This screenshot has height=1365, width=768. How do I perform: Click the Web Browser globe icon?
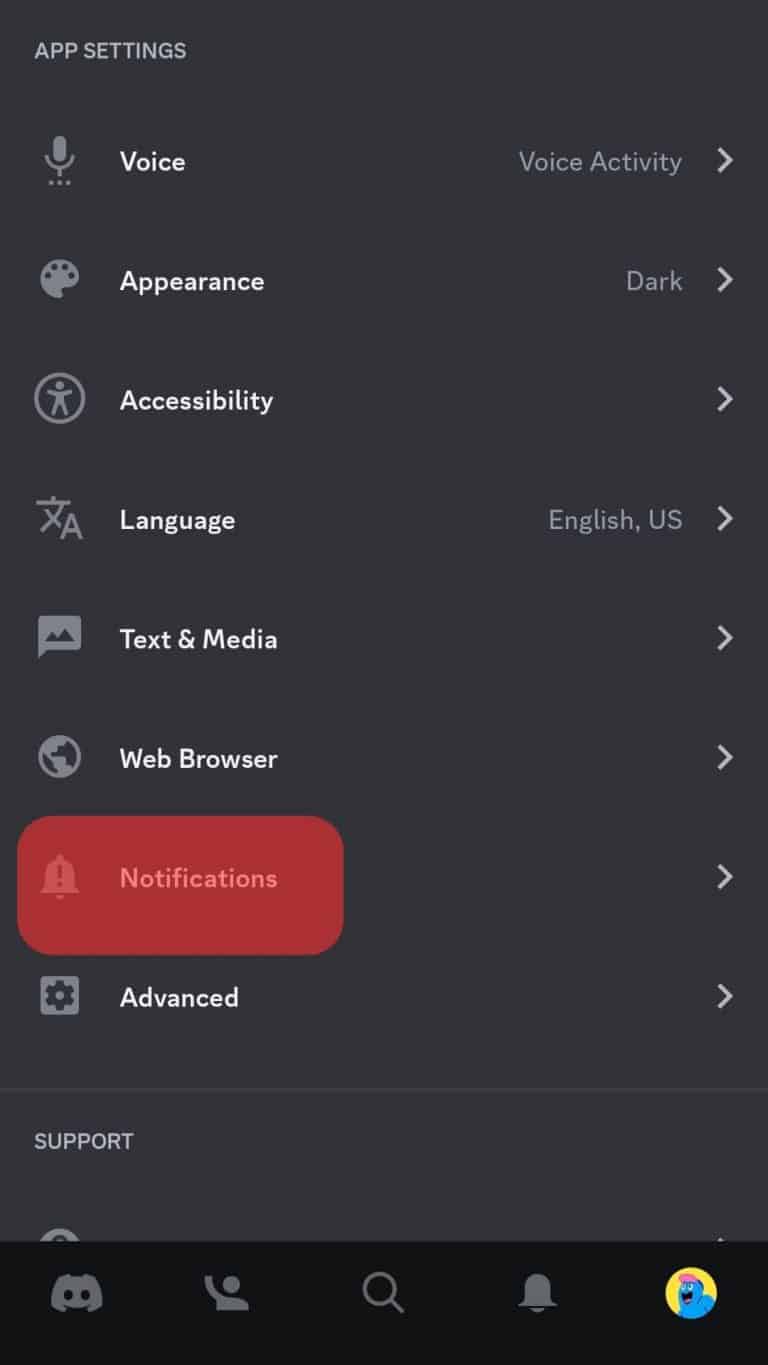pyautogui.click(x=59, y=757)
